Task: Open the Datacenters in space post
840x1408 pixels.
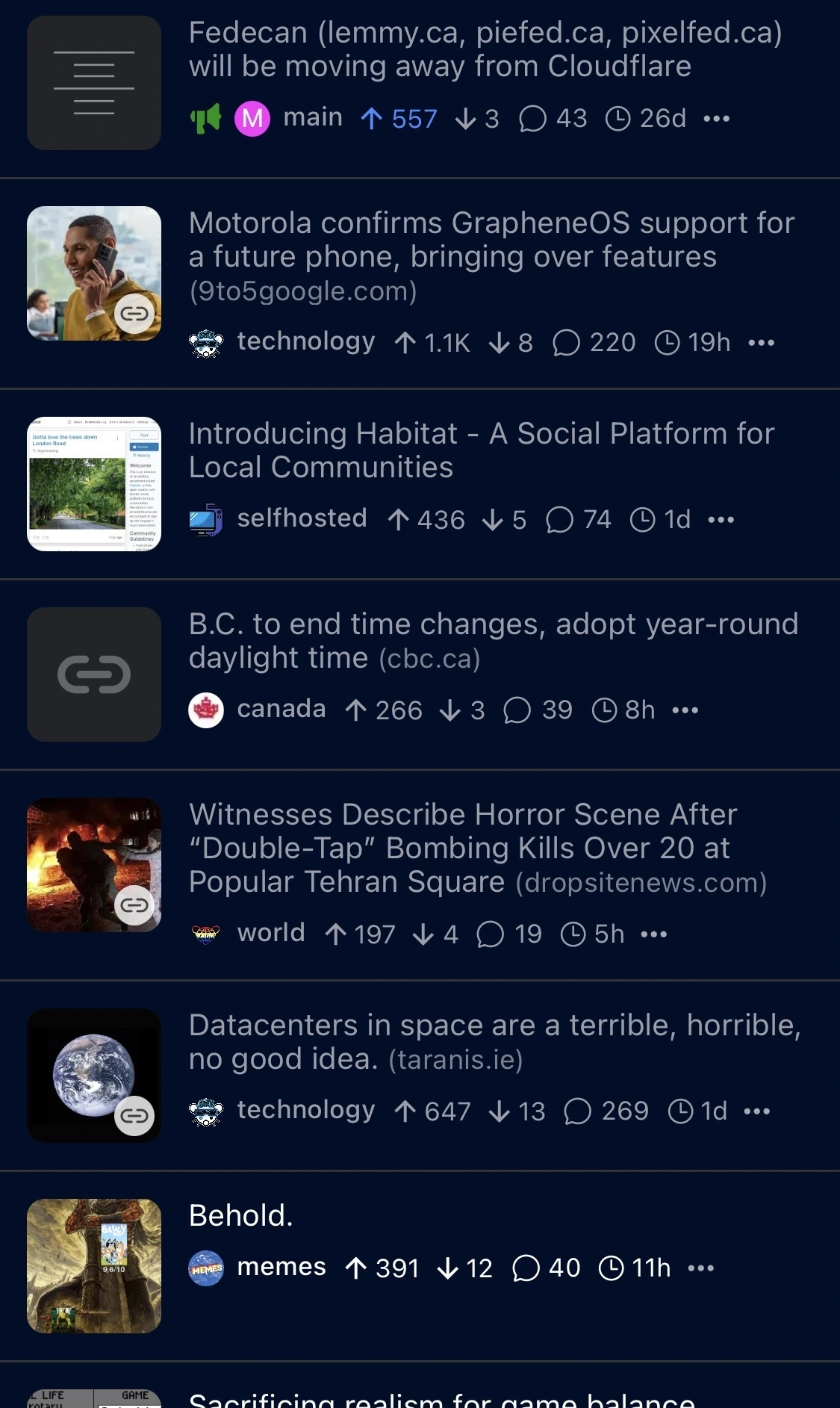Action: [x=494, y=1041]
